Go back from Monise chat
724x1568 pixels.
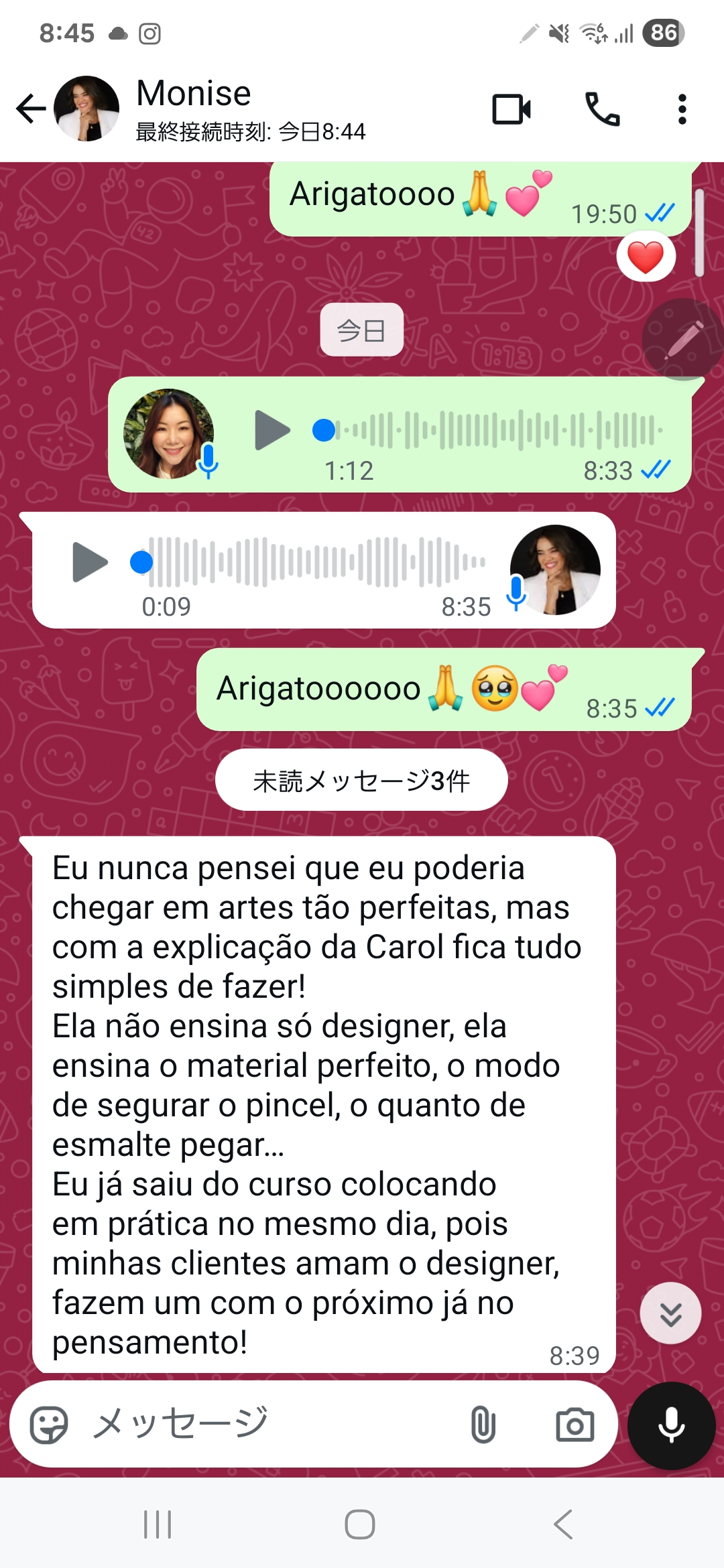click(x=31, y=109)
